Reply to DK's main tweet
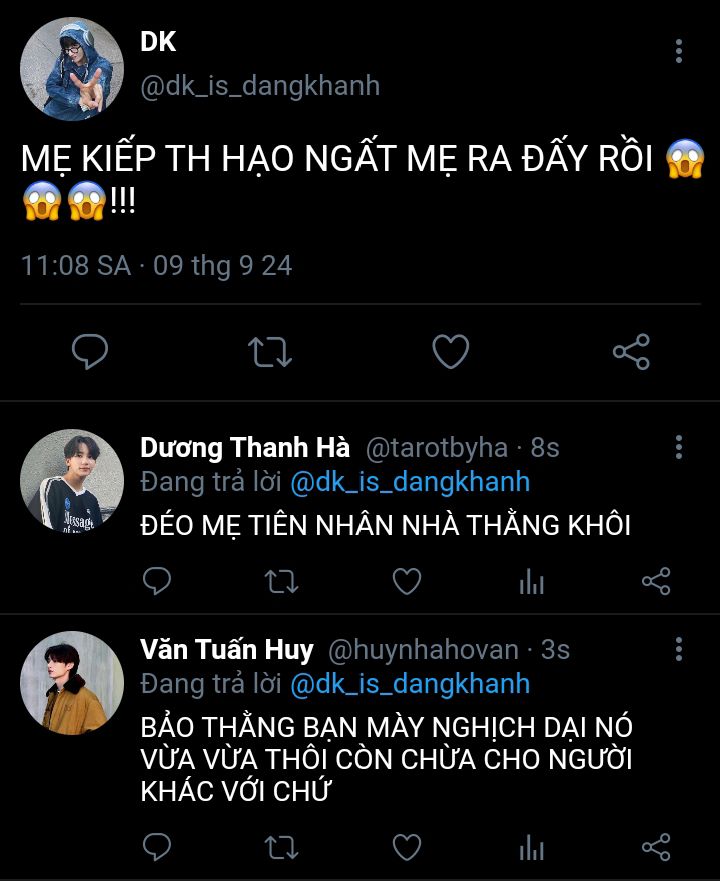The height and width of the screenshot is (881, 720). (x=90, y=351)
